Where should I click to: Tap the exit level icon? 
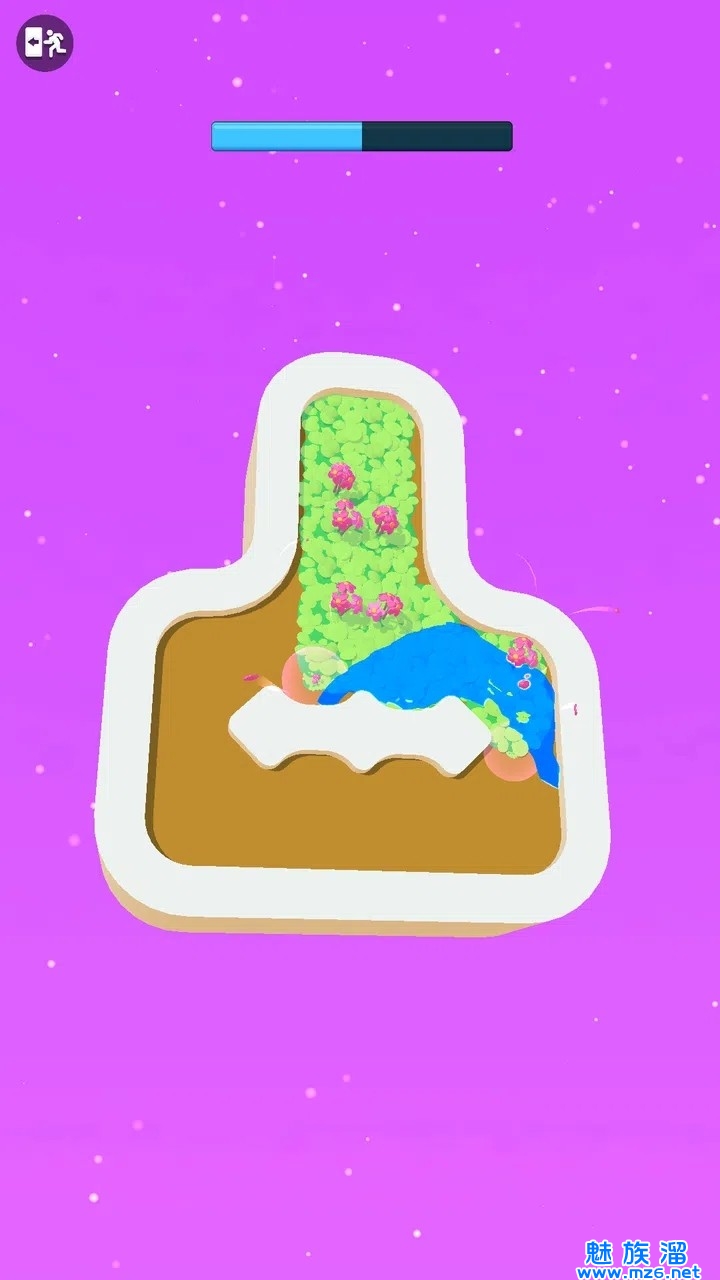click(x=45, y=43)
